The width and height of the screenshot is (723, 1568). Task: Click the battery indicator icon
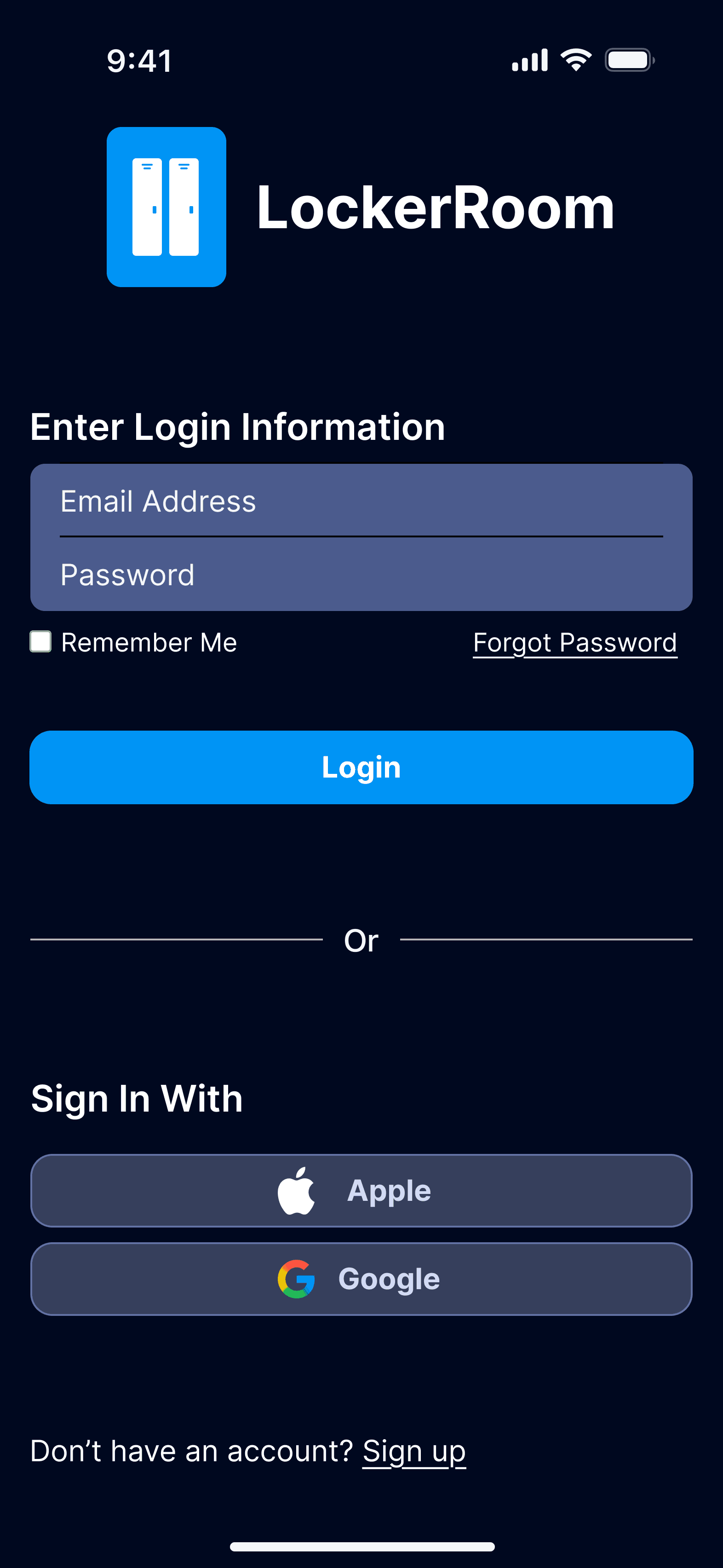click(629, 58)
